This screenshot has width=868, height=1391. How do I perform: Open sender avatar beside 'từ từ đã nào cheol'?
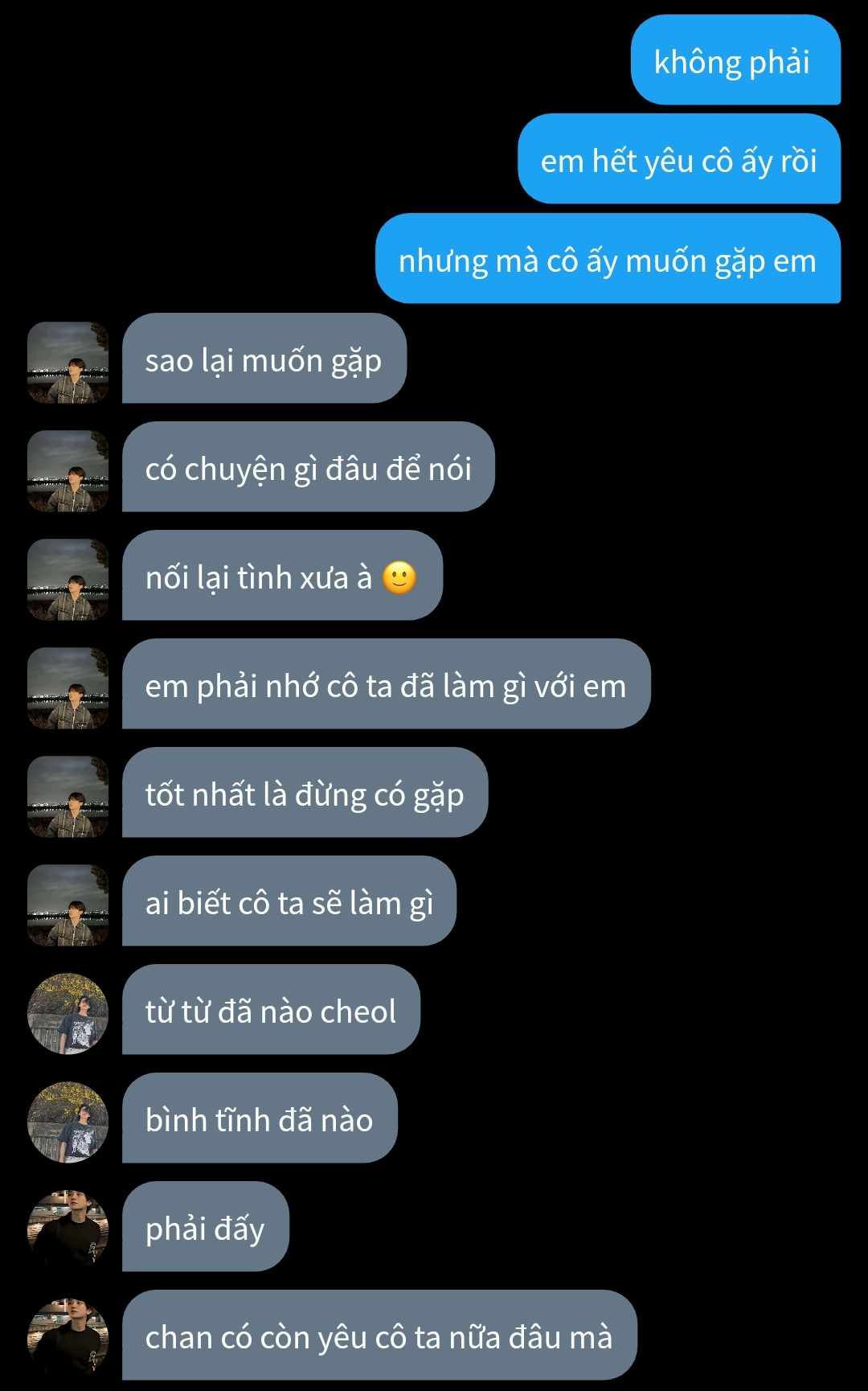(x=68, y=1013)
